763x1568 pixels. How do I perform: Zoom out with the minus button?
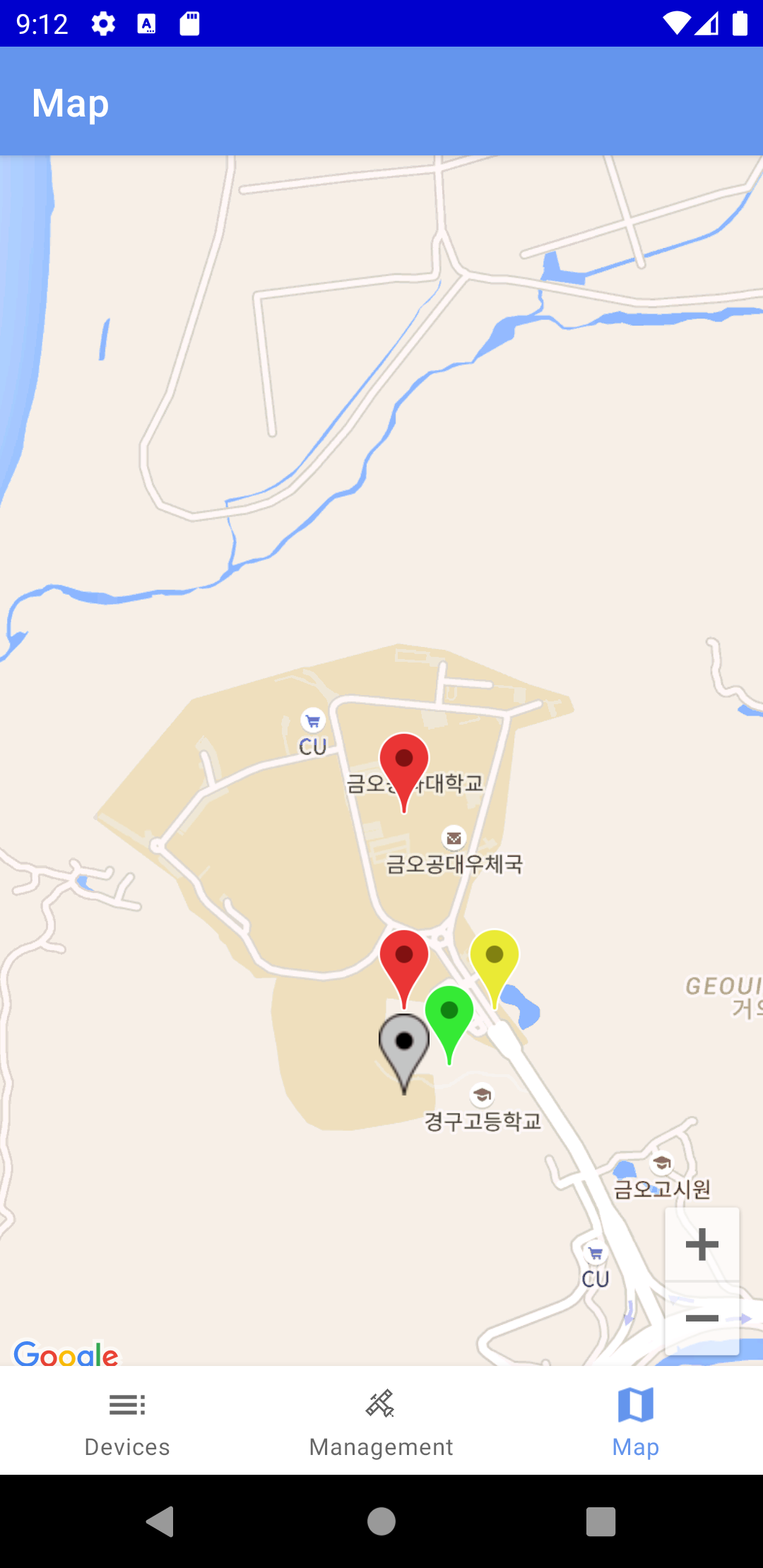[702, 1319]
